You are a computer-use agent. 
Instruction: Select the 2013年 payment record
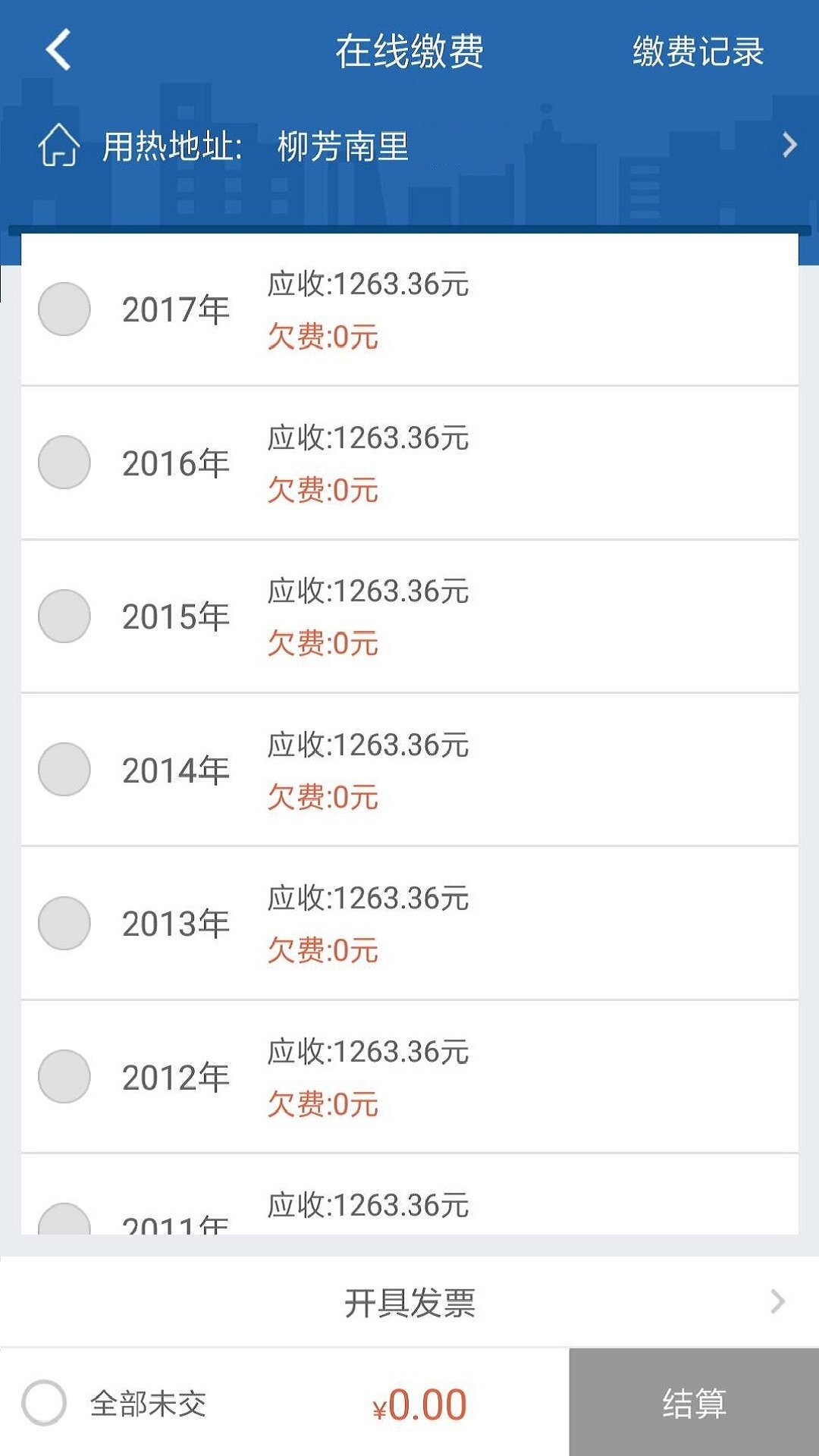click(64, 923)
